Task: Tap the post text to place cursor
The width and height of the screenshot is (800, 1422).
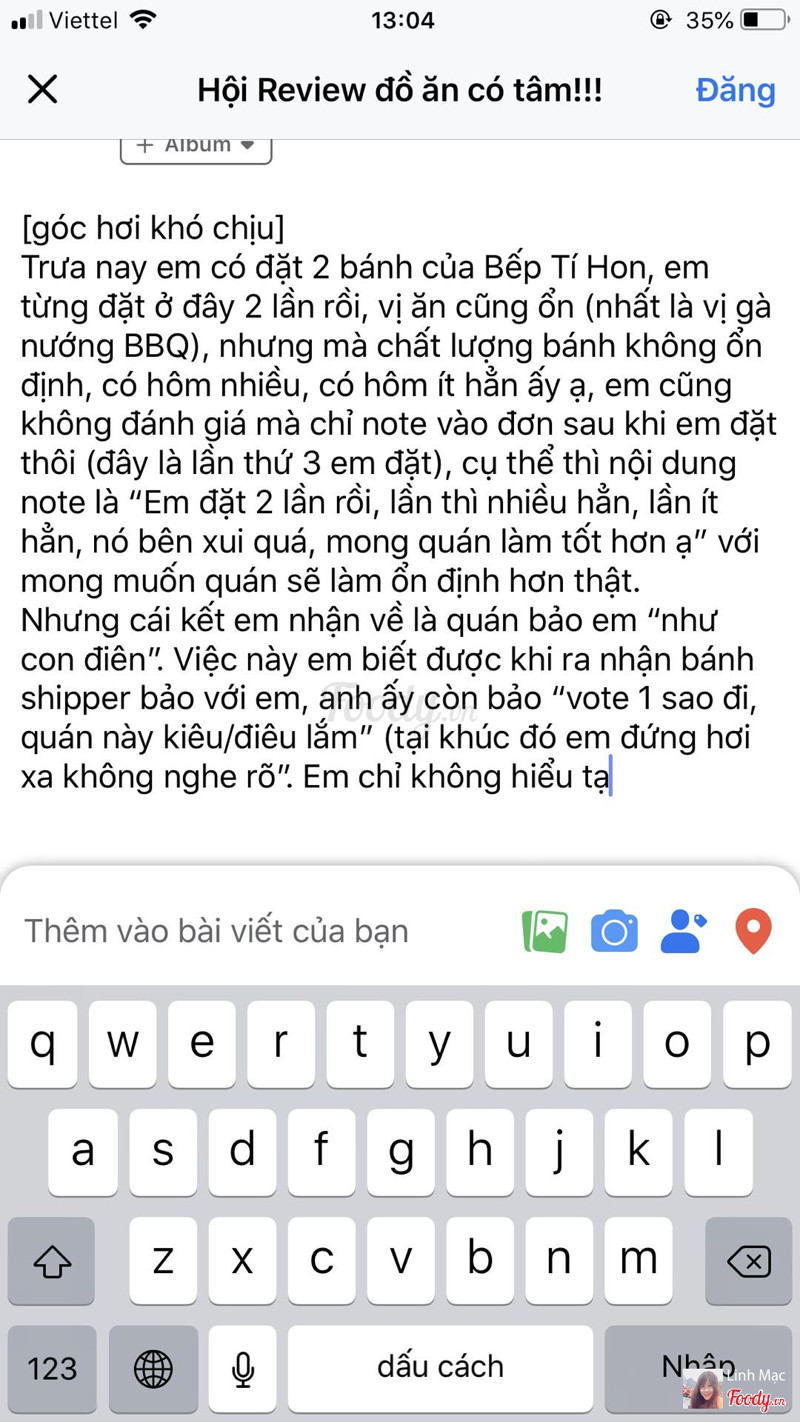Action: click(x=400, y=500)
